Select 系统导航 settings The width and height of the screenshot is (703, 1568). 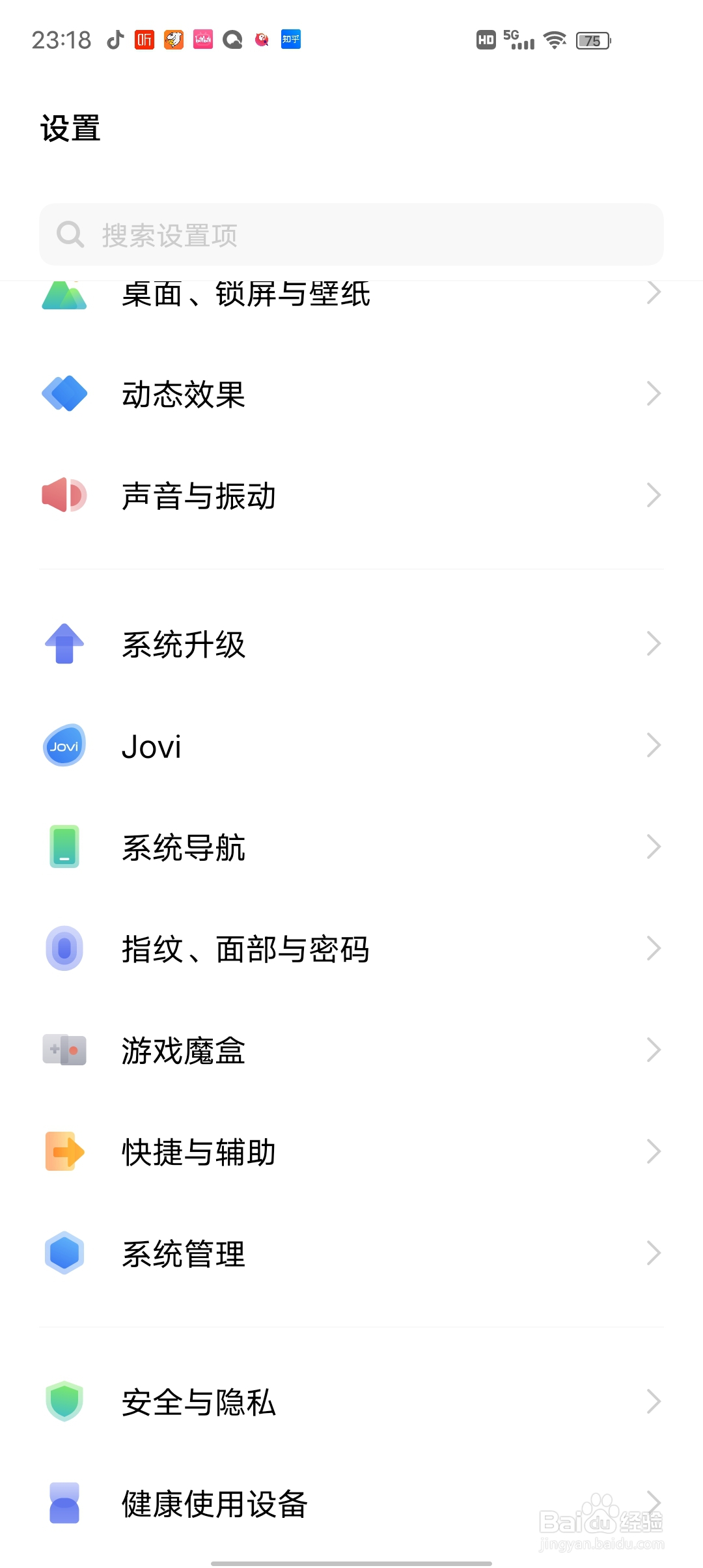(x=351, y=848)
